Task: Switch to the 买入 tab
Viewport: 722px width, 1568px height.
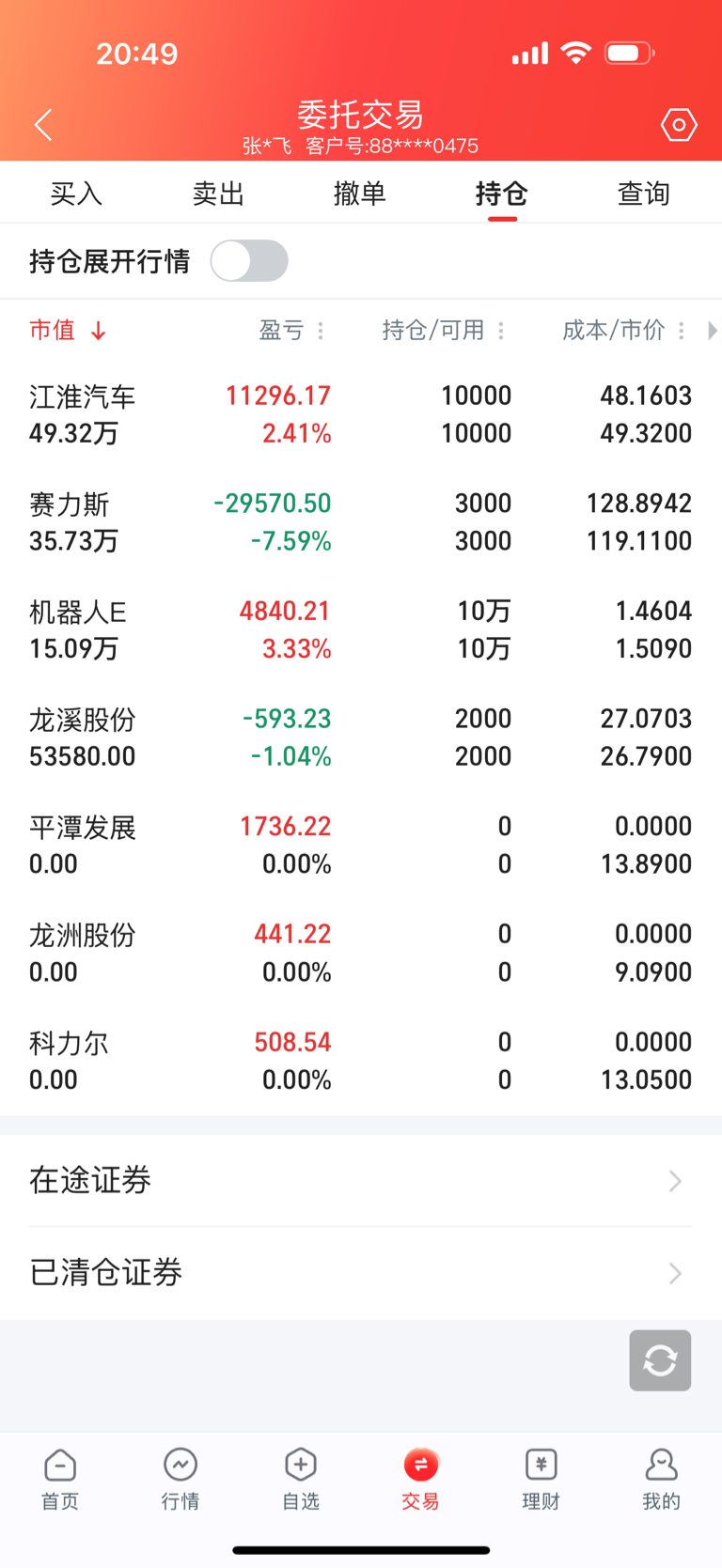Action: point(76,194)
